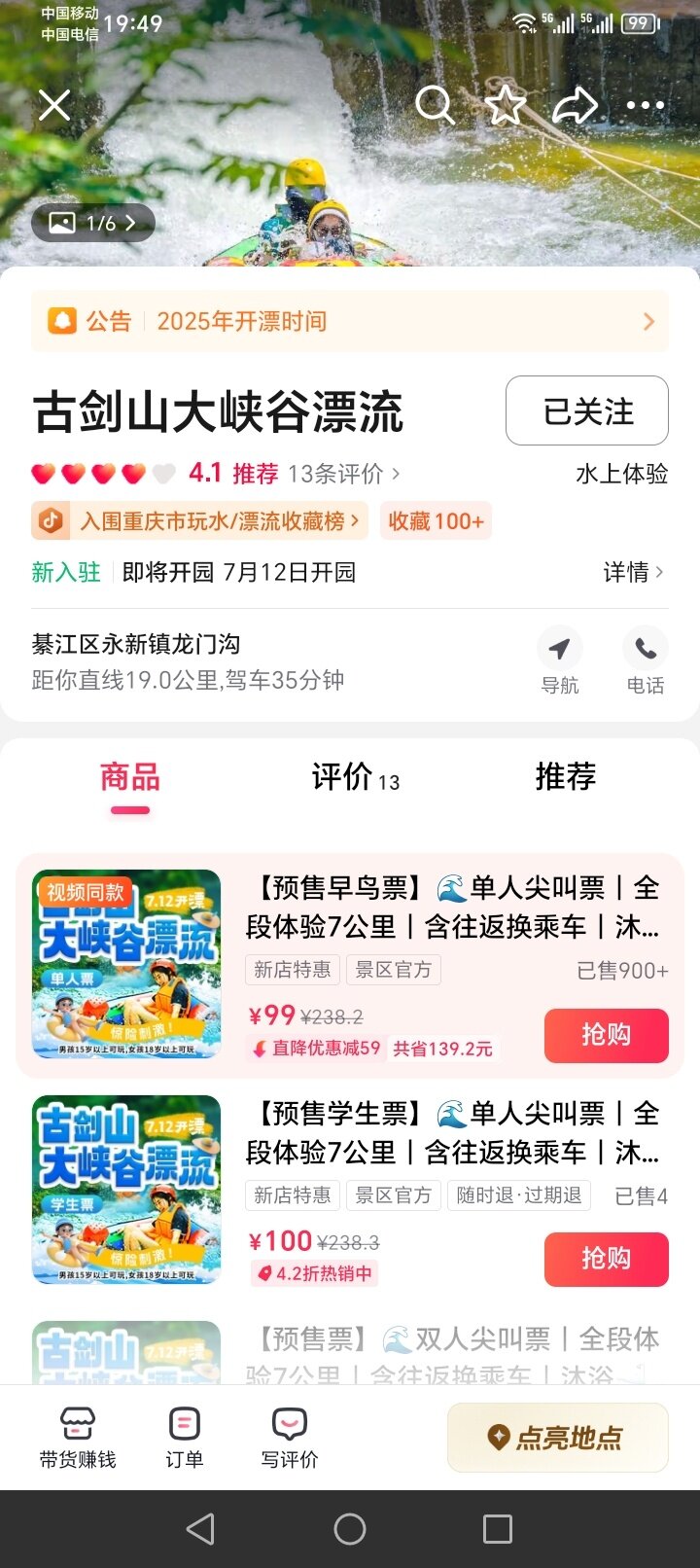Tap the 点亮地点 button
This screenshot has height=1568, width=700.
click(557, 1437)
